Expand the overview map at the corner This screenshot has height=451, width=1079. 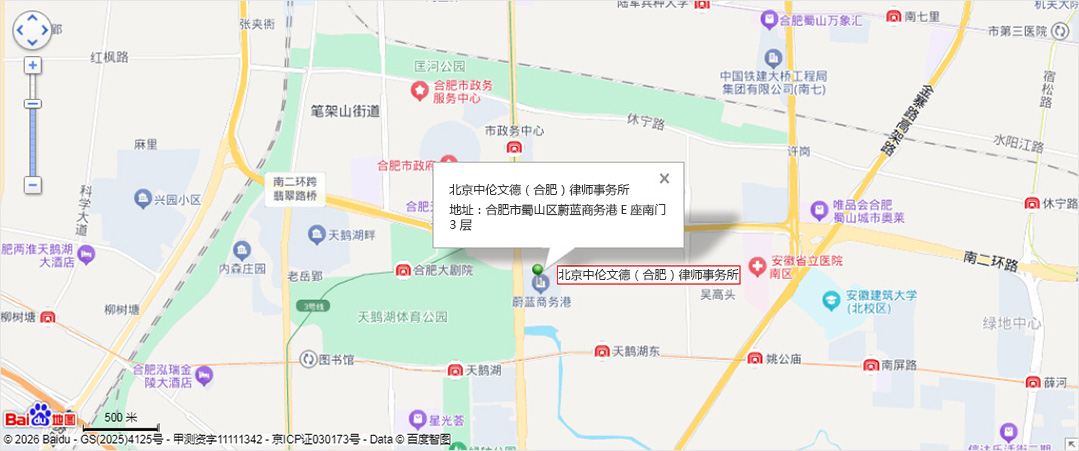[x=1072, y=444]
